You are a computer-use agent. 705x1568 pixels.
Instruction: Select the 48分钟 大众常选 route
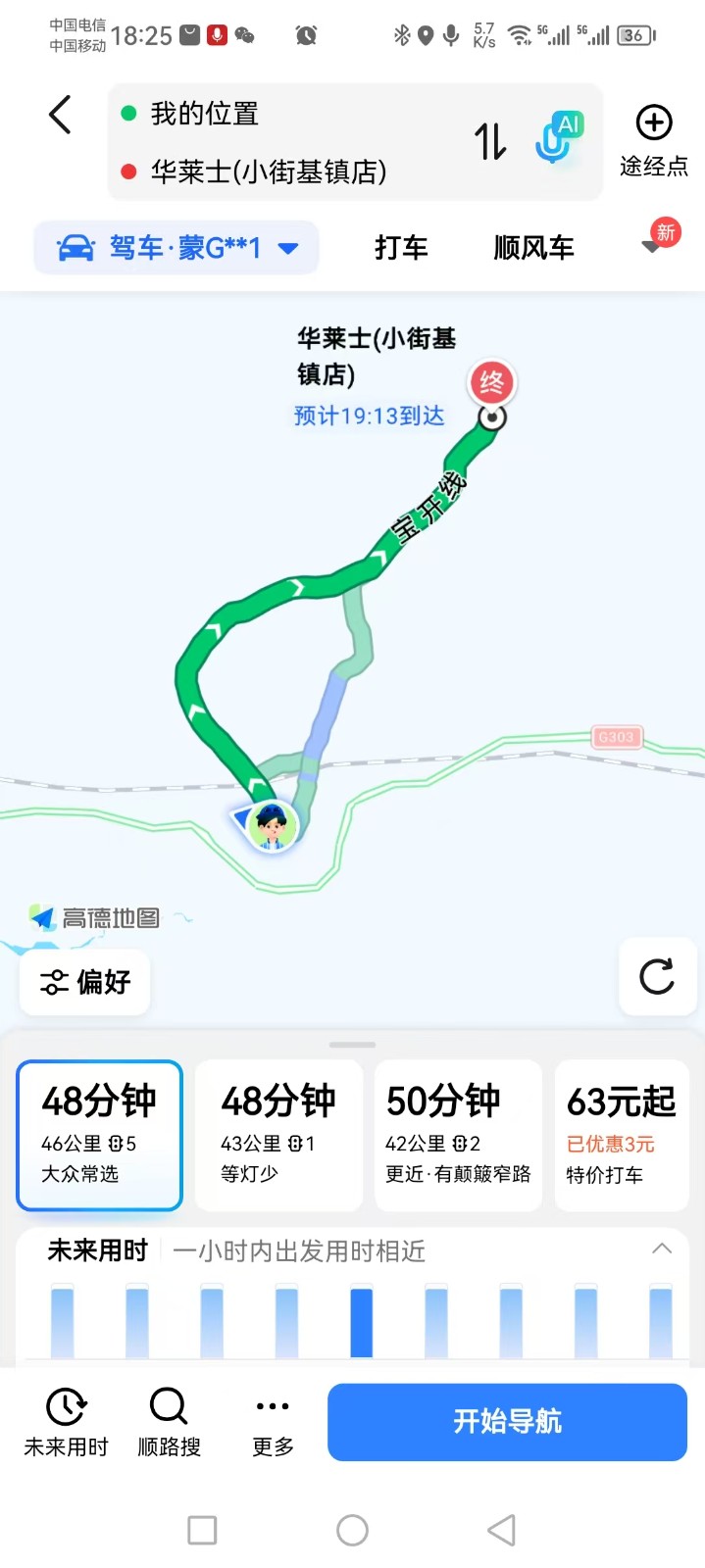[100, 1135]
